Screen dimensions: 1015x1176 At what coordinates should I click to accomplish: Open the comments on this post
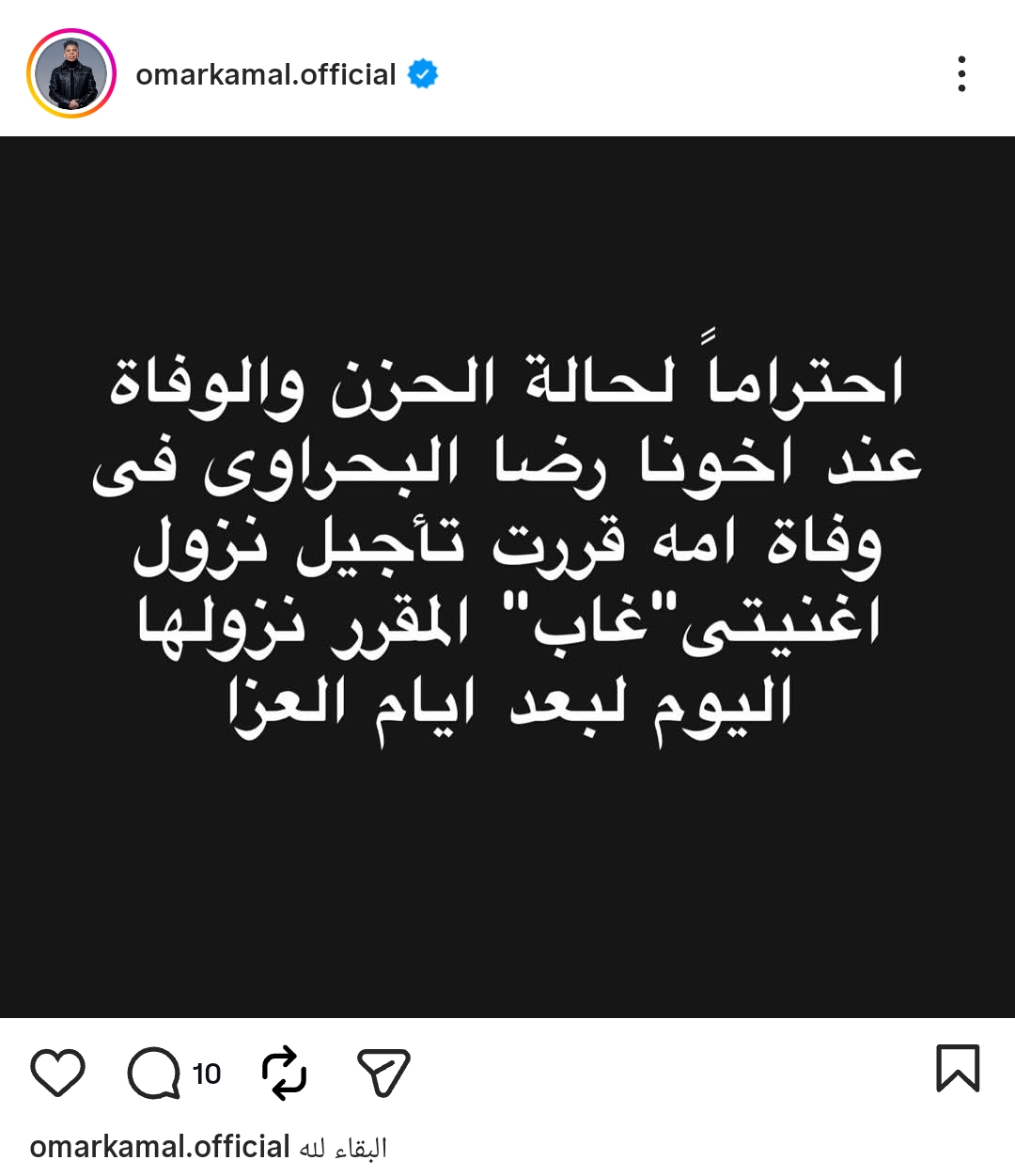coord(154,1072)
